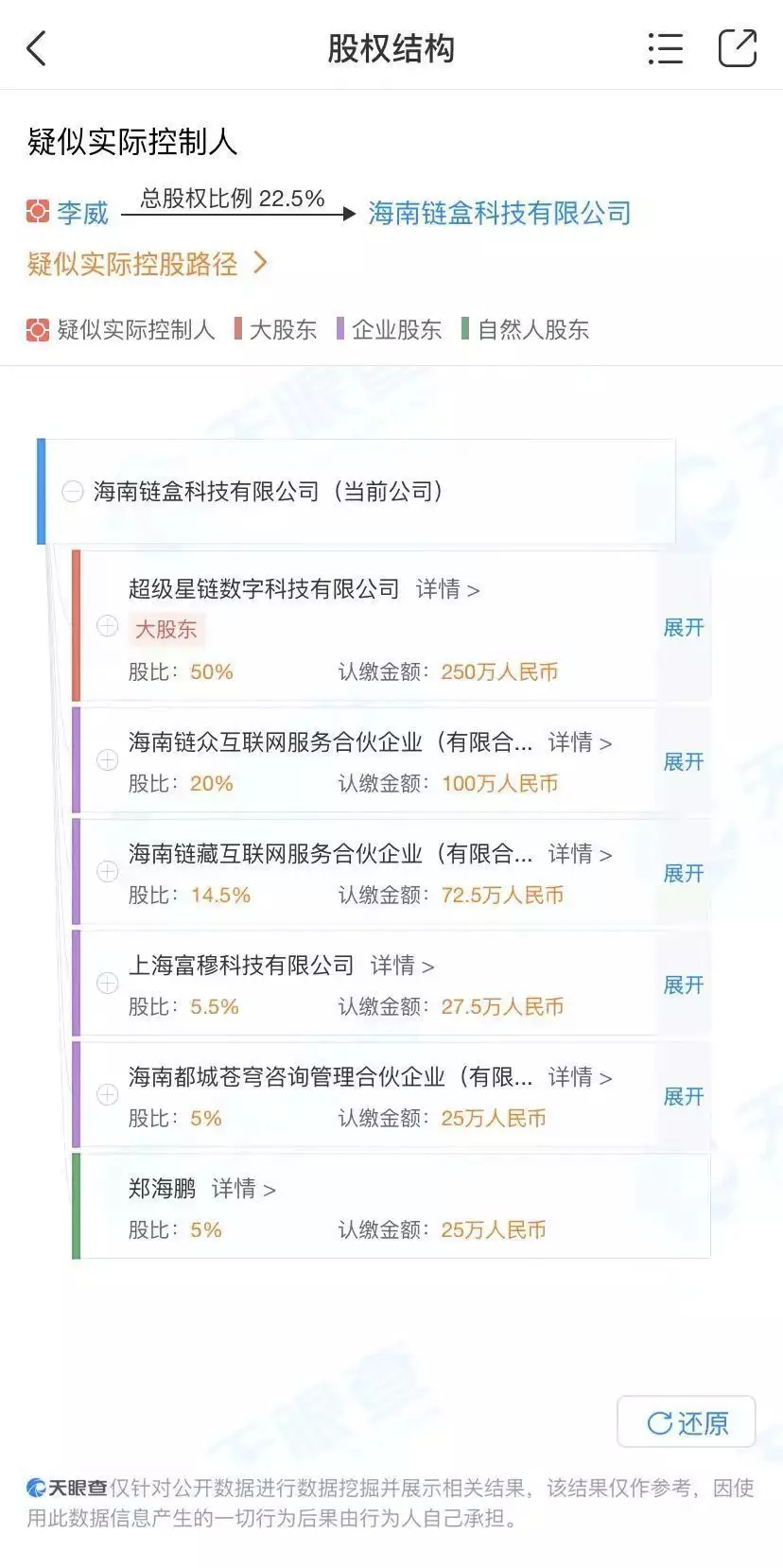Open the list view icon

(665, 48)
